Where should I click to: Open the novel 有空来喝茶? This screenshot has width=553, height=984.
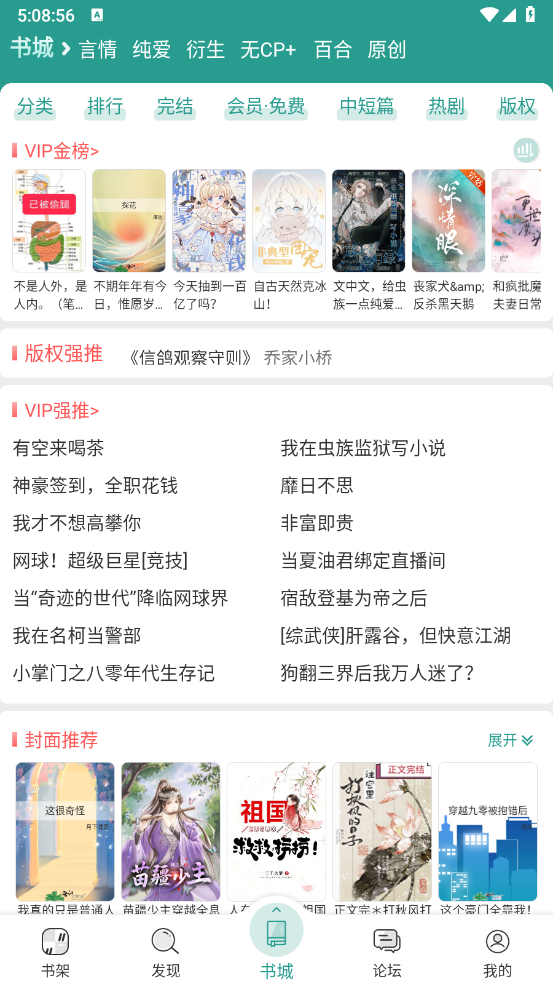(x=58, y=448)
